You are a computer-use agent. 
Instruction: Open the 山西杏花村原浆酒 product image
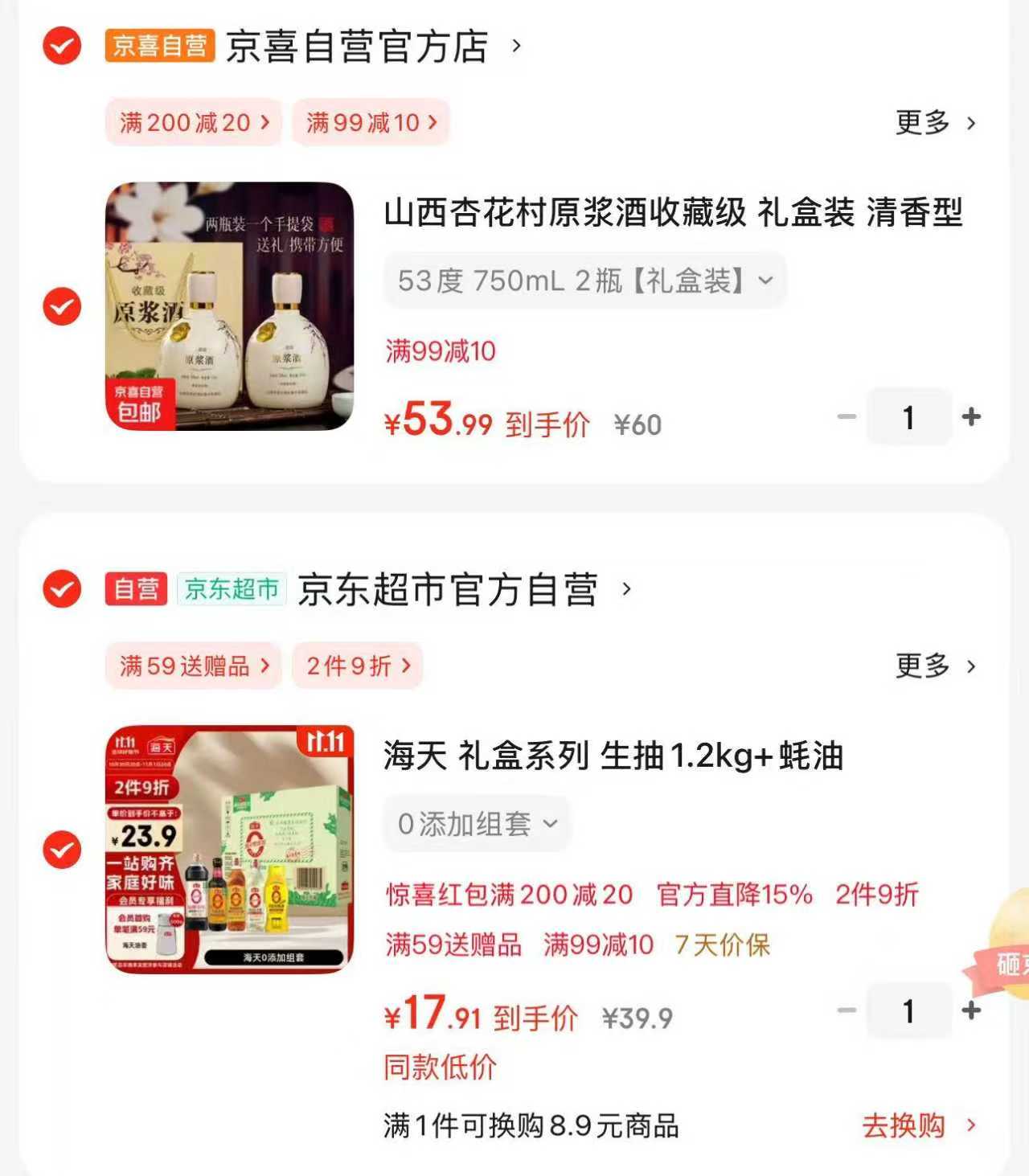pos(229,306)
